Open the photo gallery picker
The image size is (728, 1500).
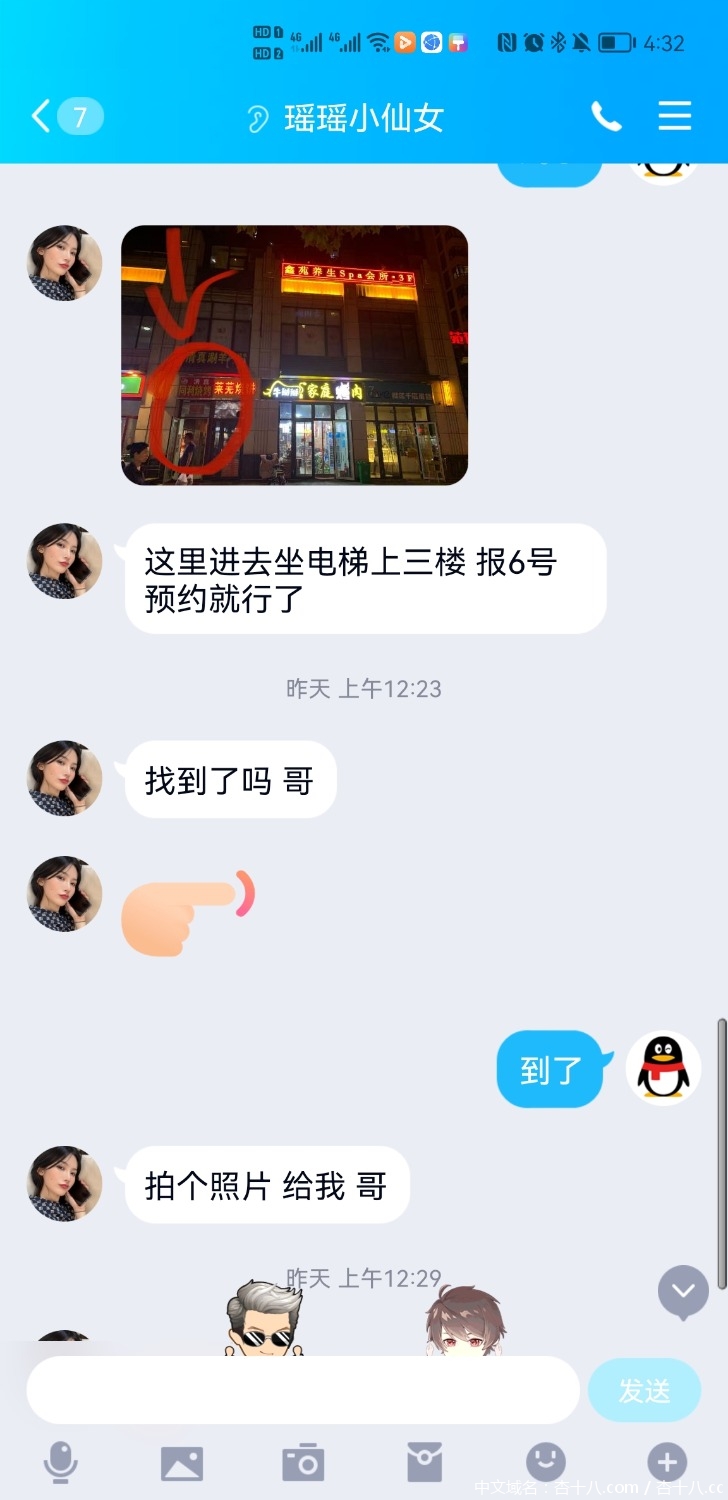click(182, 1463)
